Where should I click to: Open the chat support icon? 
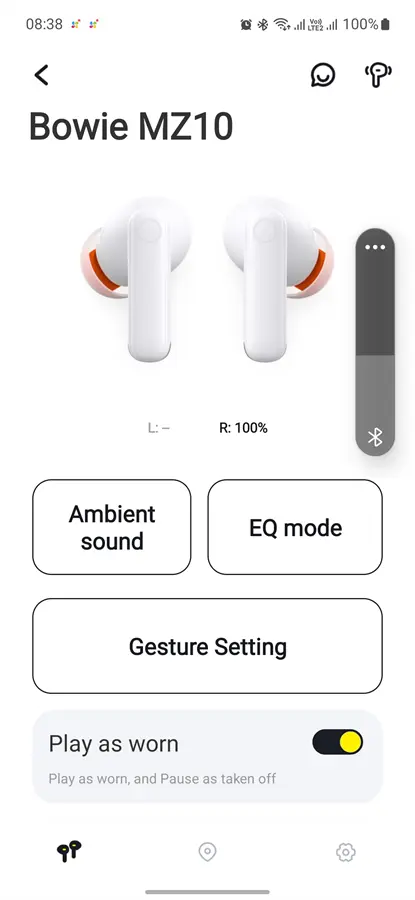click(323, 75)
